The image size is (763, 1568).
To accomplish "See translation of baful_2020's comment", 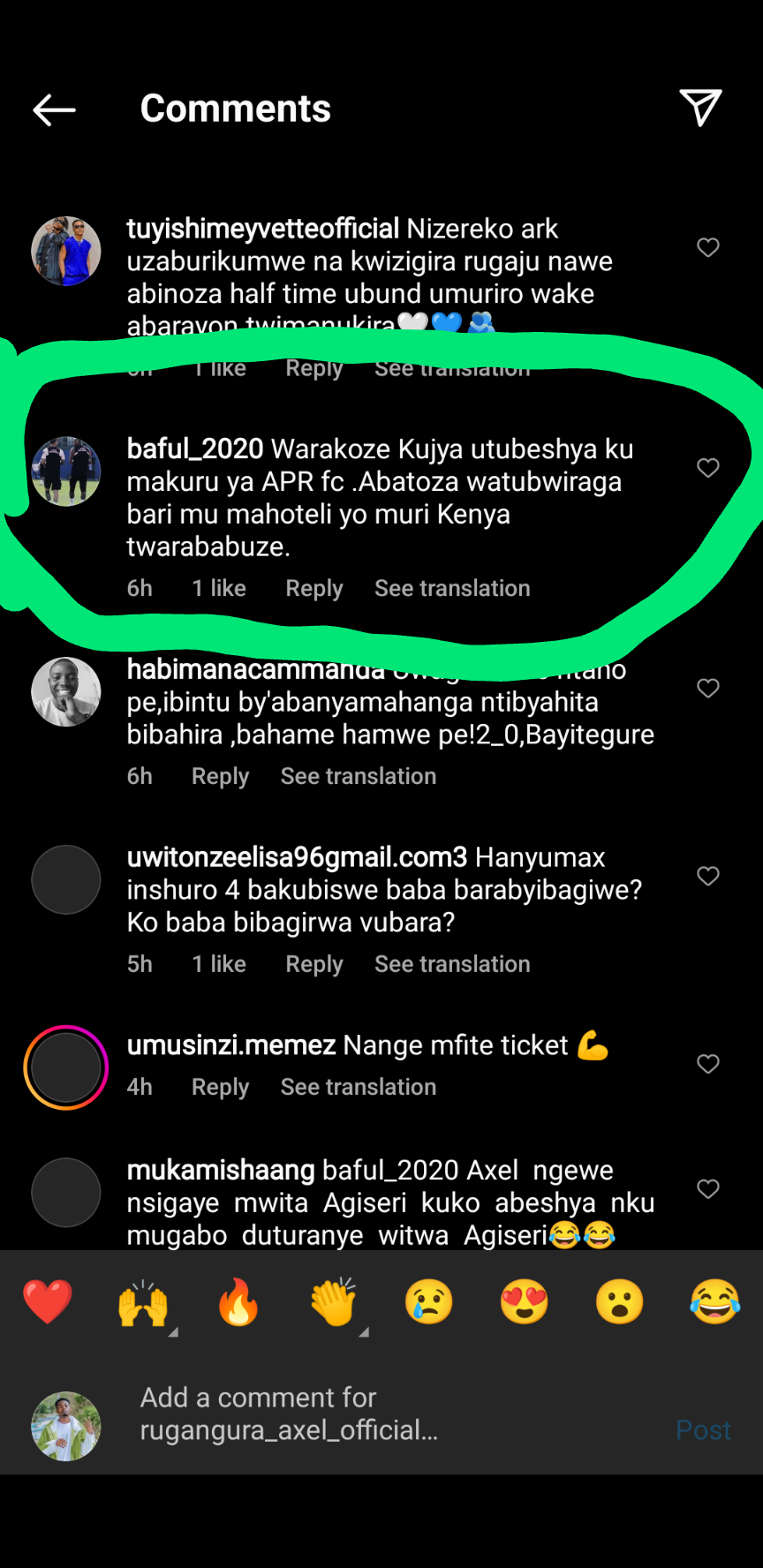I will pos(452,589).
